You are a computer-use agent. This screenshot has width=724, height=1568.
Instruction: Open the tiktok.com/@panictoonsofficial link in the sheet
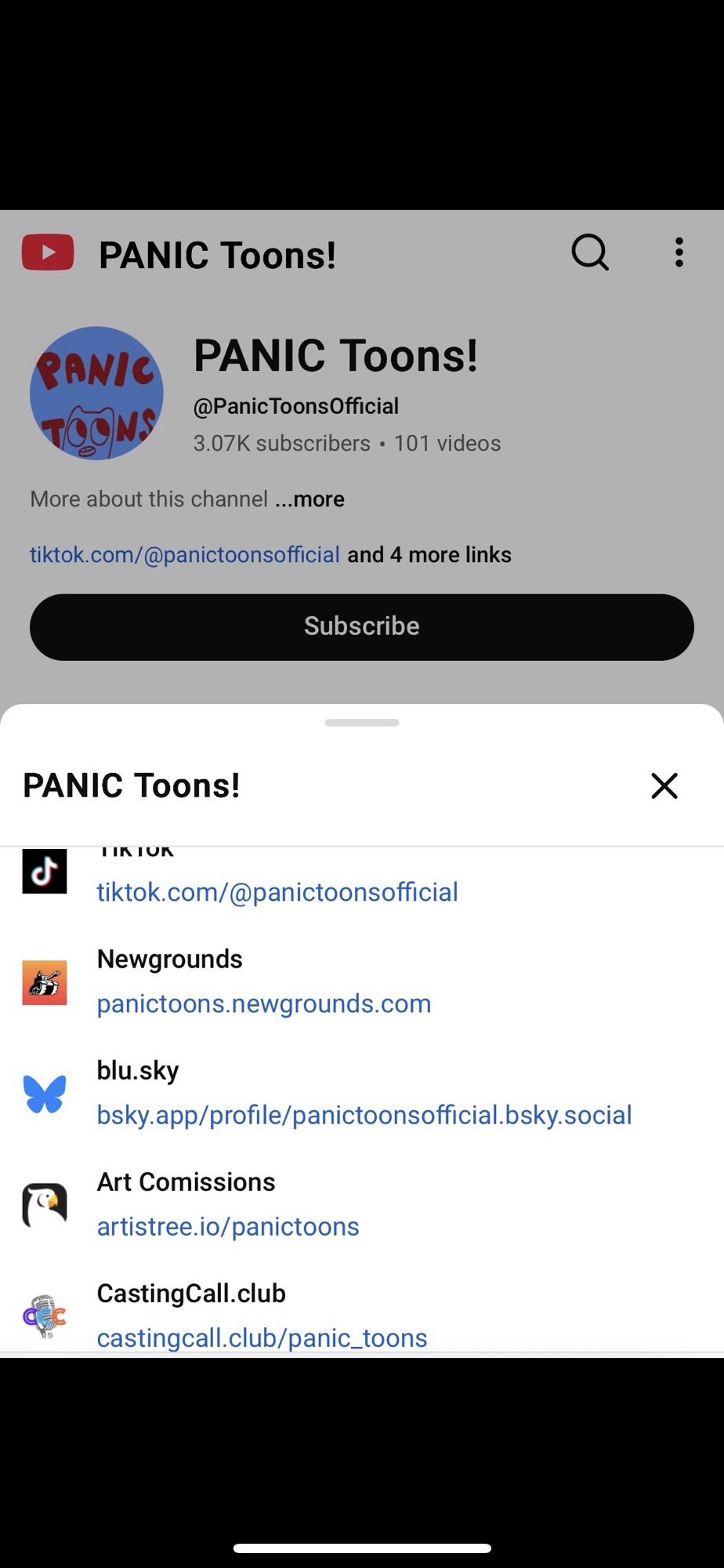tap(277, 892)
